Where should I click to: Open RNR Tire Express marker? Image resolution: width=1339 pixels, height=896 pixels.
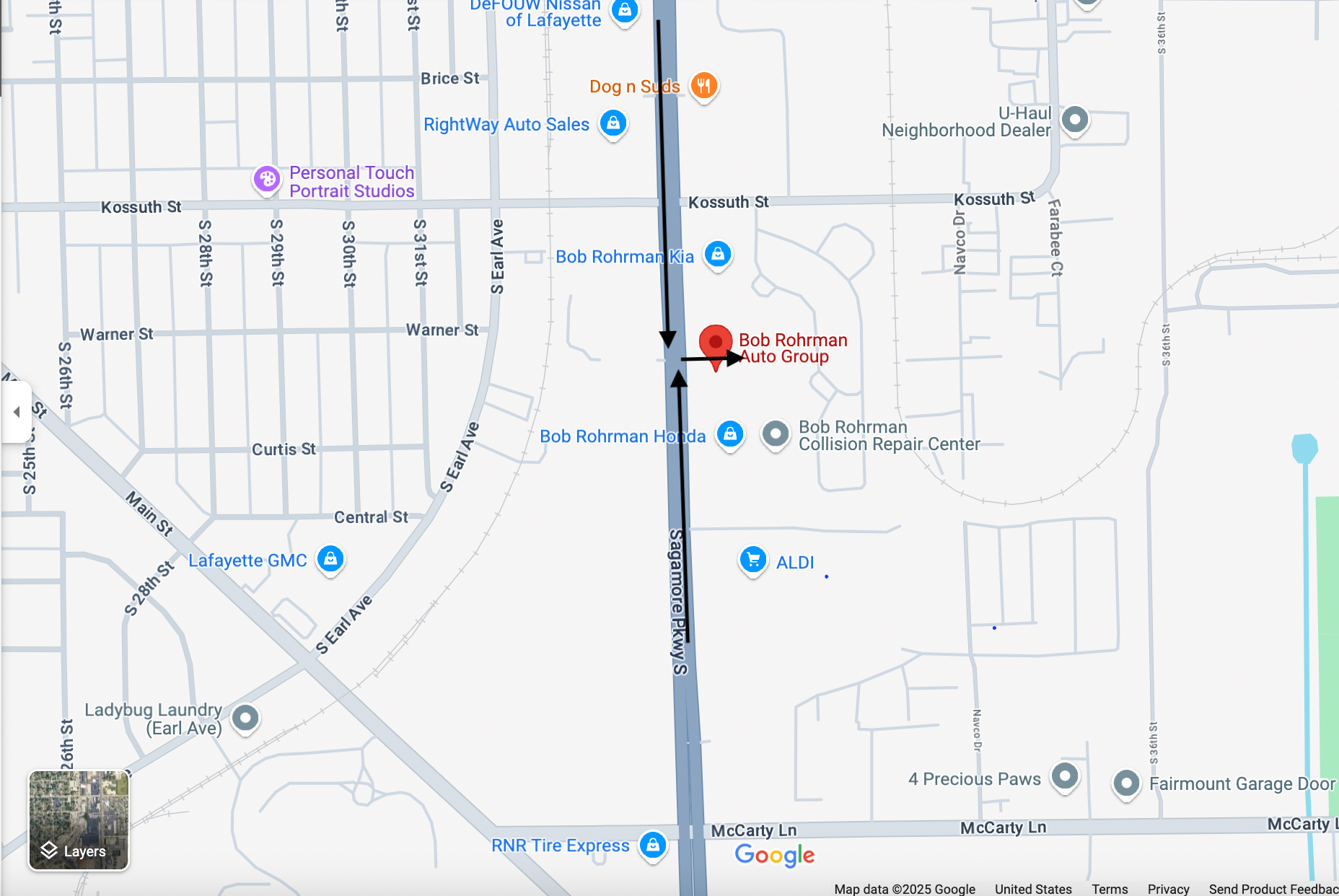click(x=653, y=845)
